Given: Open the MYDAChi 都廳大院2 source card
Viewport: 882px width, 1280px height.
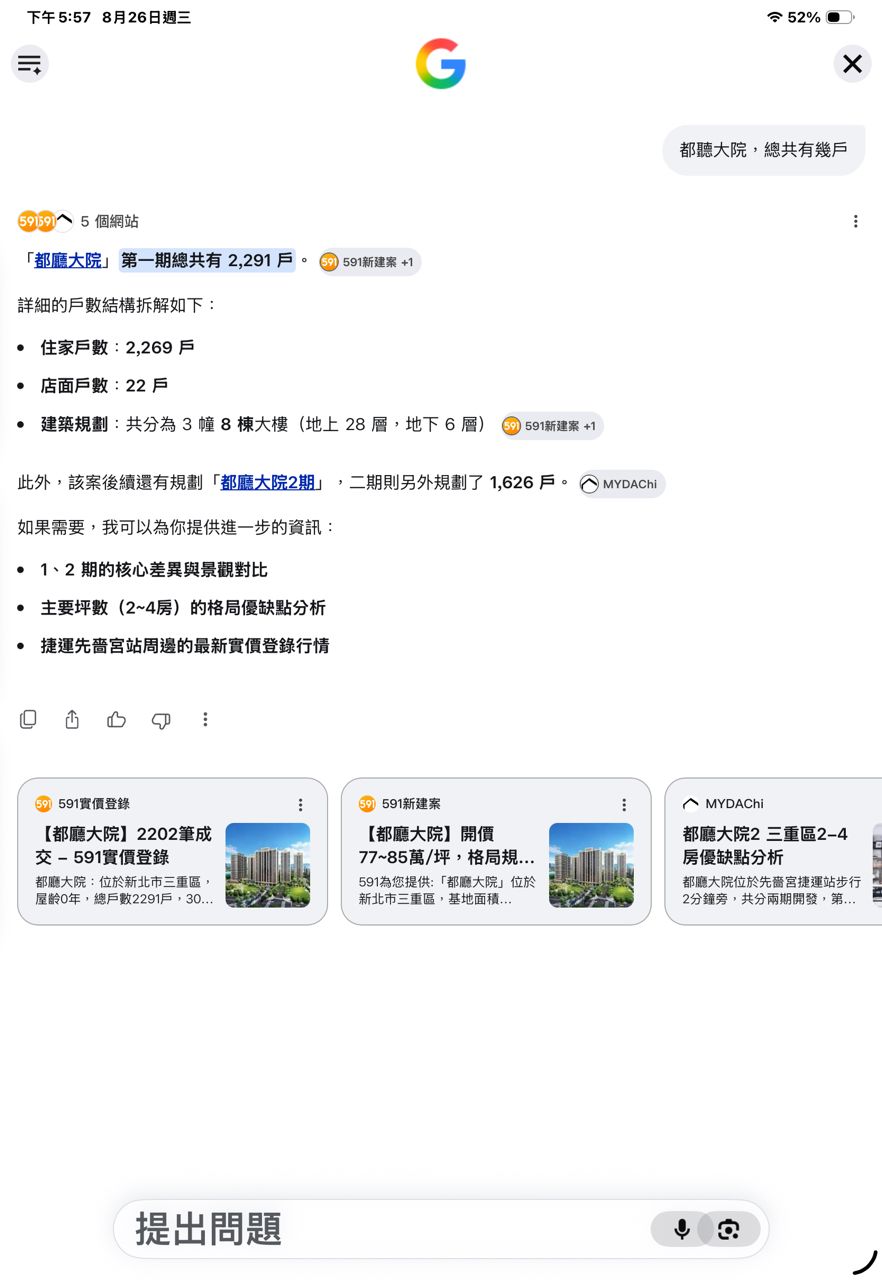Looking at the screenshot, I should [x=774, y=851].
